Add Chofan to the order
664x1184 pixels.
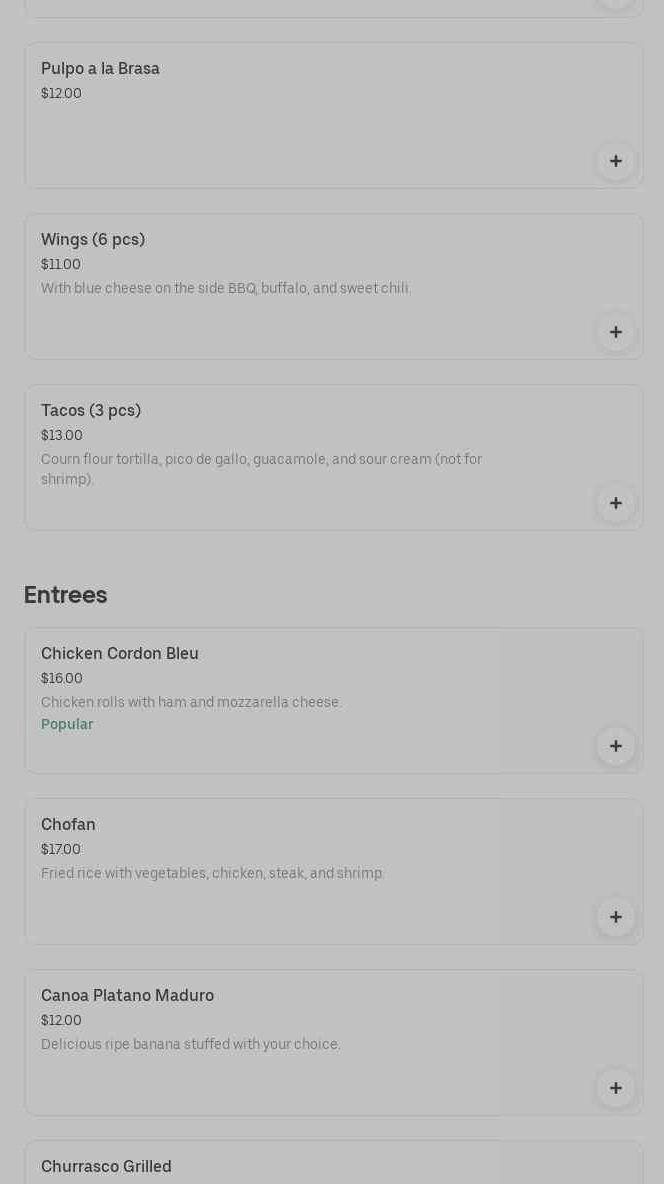(x=616, y=917)
